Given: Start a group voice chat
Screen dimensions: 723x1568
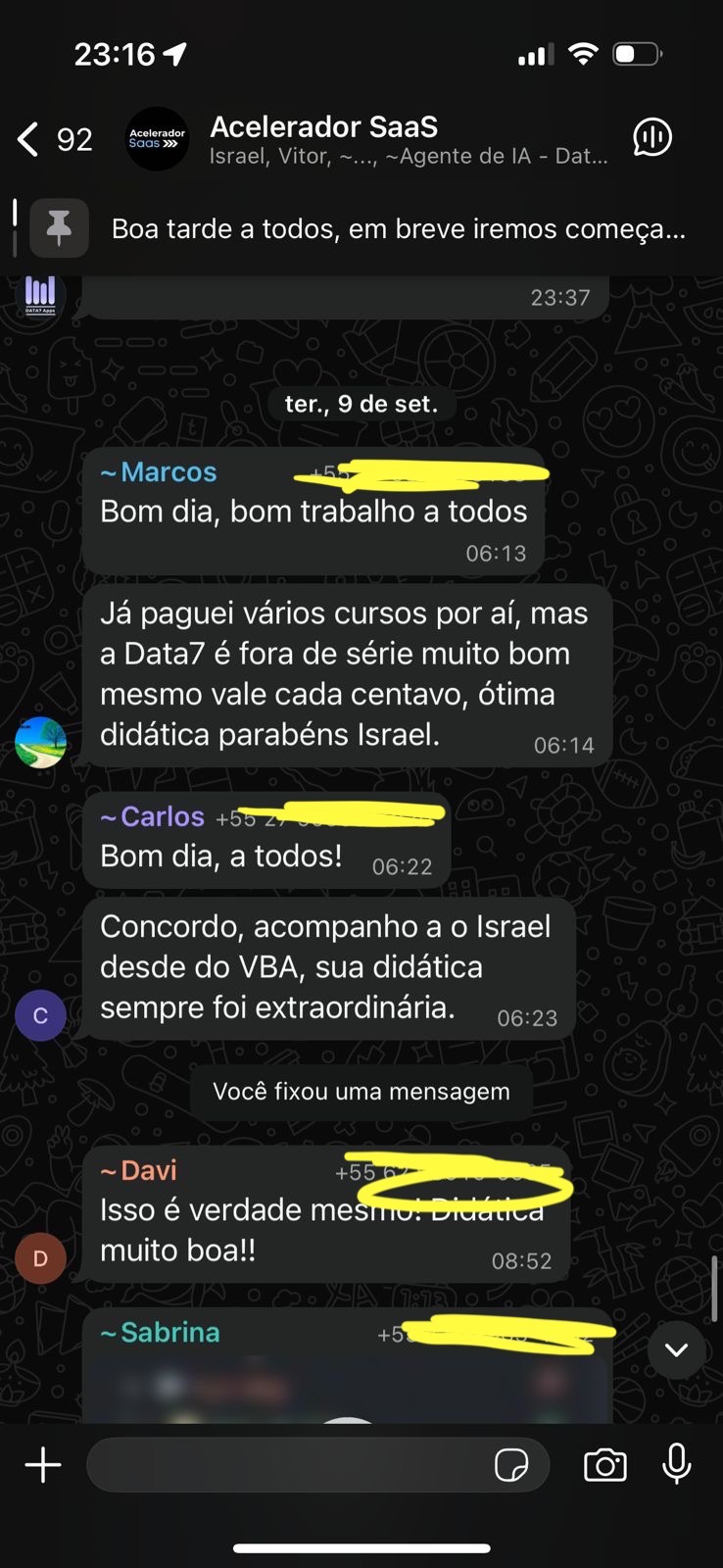Looking at the screenshot, I should point(651,138).
